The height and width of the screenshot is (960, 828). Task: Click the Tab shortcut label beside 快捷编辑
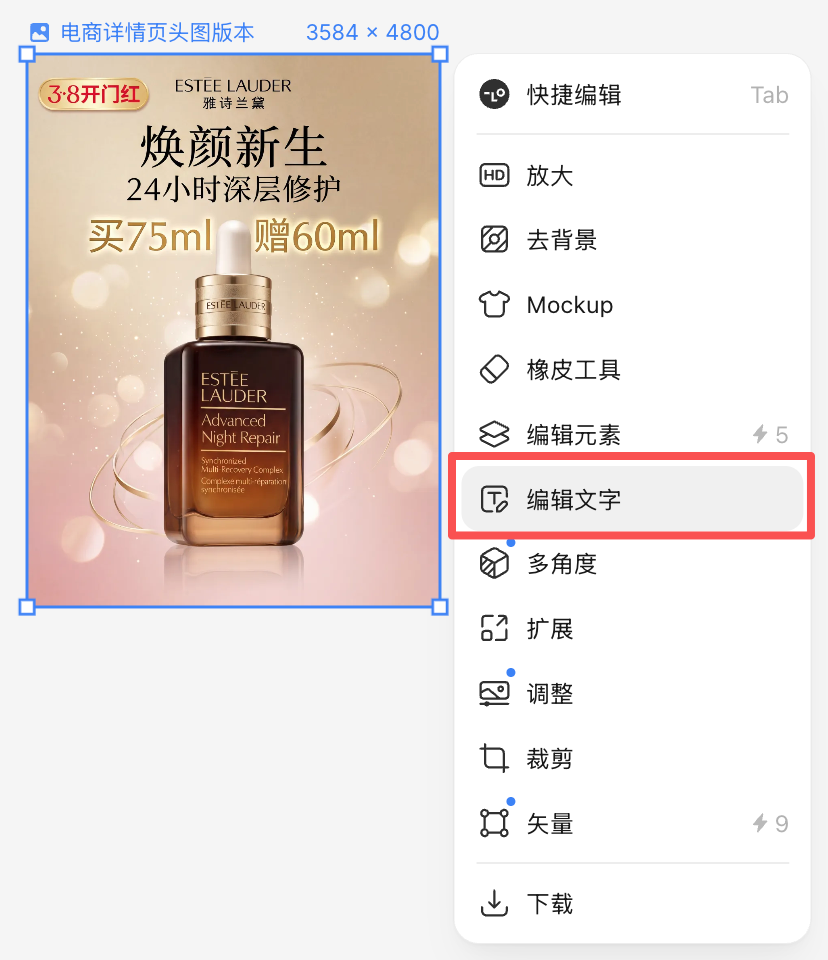769,95
